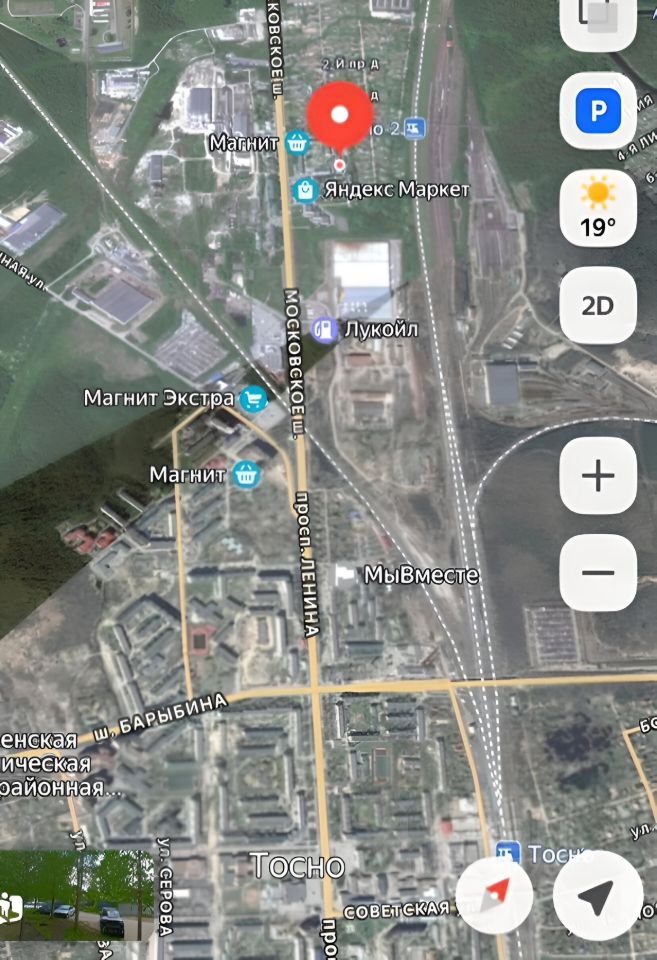Tap the Яндекс Маркет pickup point marker

tap(306, 189)
